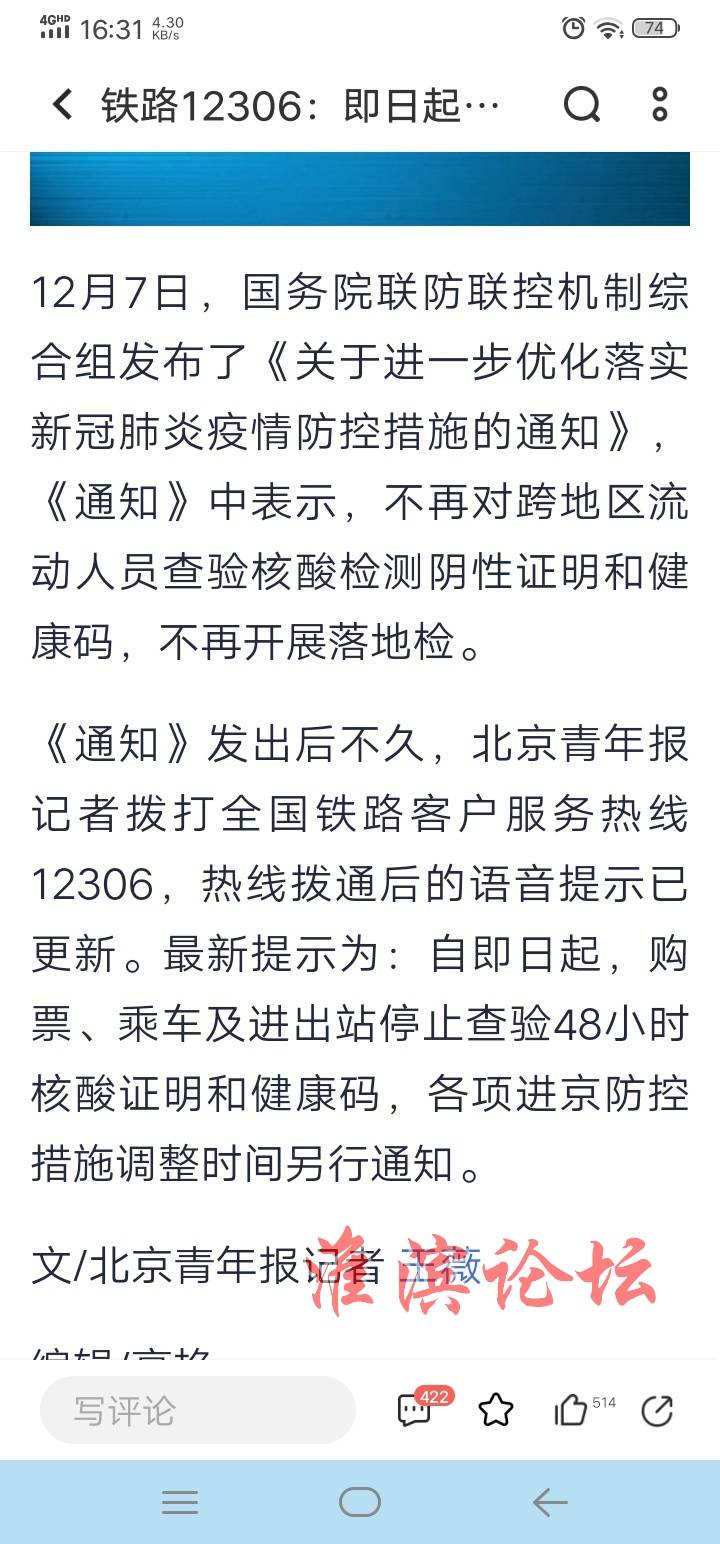Viewport: 720px width, 1544px height.
Task: Bookmark this article with the star icon
Action: pyautogui.click(x=496, y=1411)
